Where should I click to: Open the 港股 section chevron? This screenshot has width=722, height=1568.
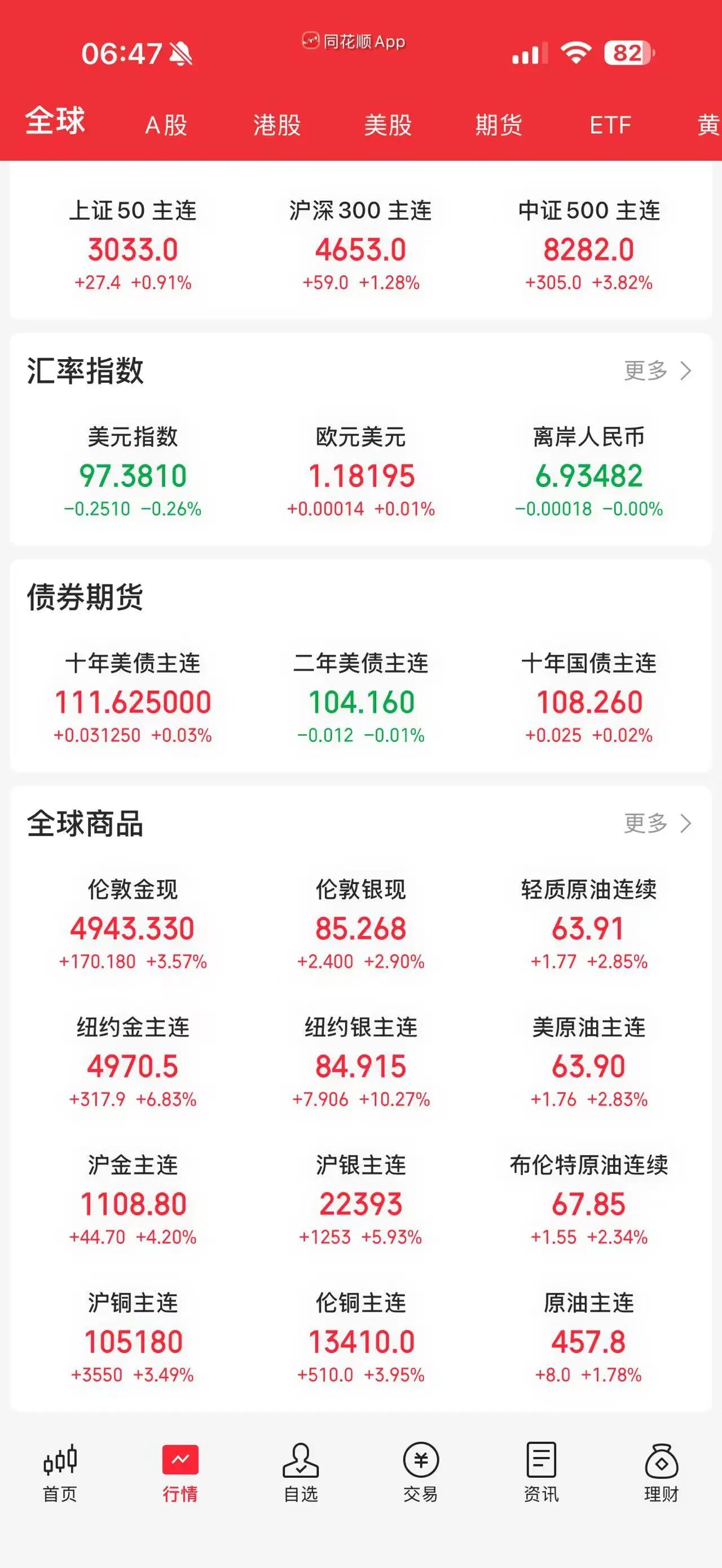tap(277, 126)
